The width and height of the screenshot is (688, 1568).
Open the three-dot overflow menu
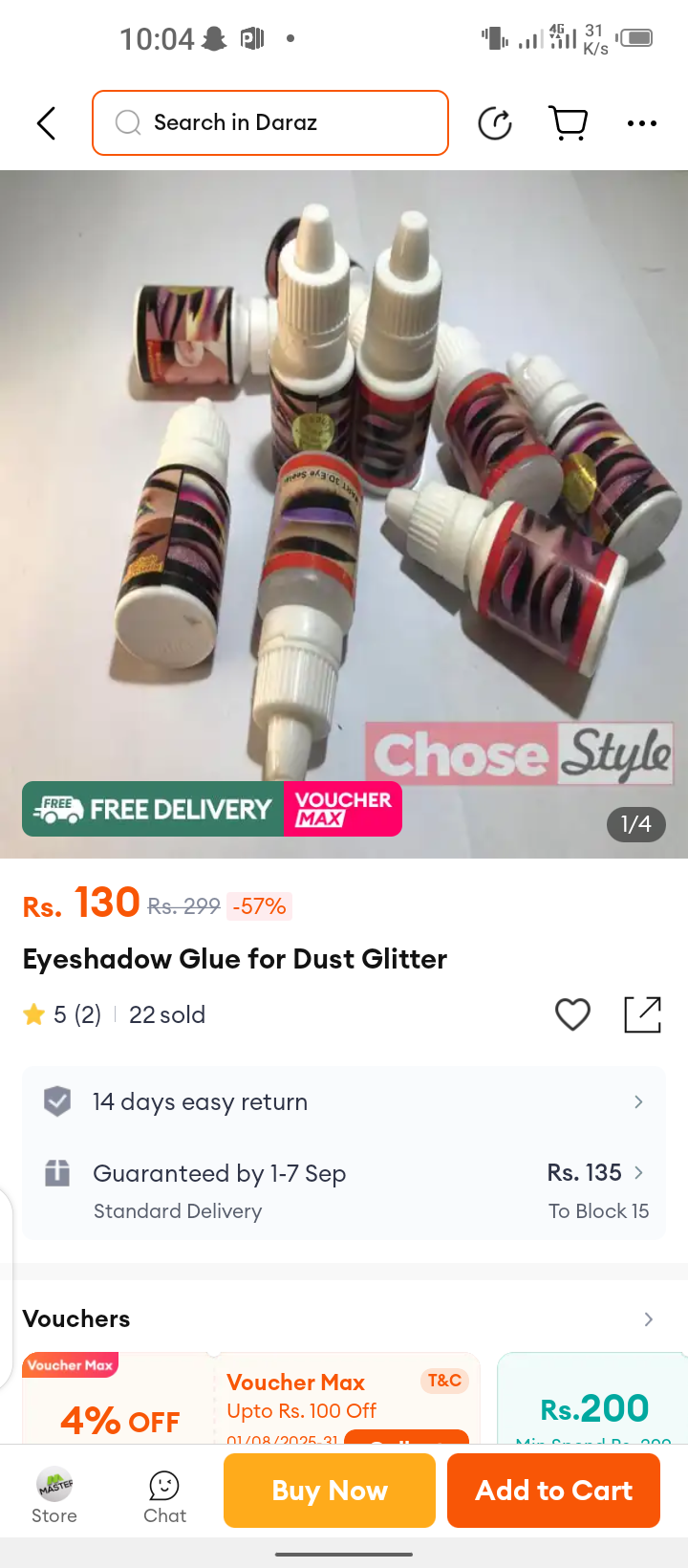tap(641, 123)
